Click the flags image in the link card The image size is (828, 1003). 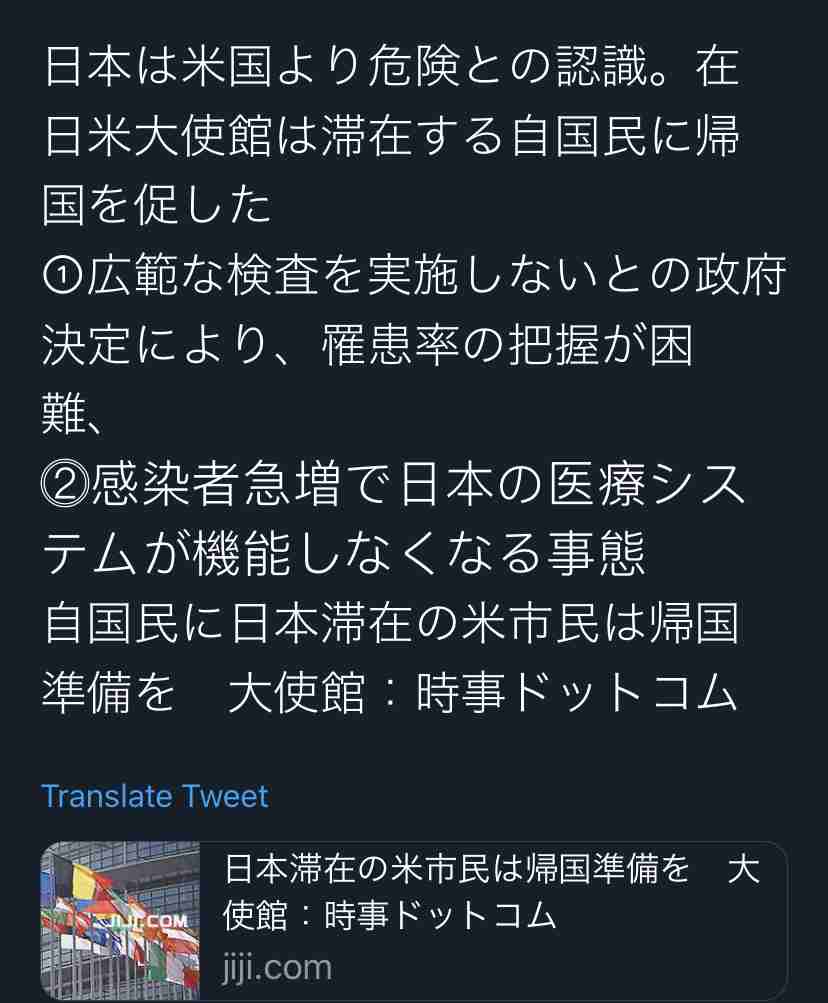120,920
